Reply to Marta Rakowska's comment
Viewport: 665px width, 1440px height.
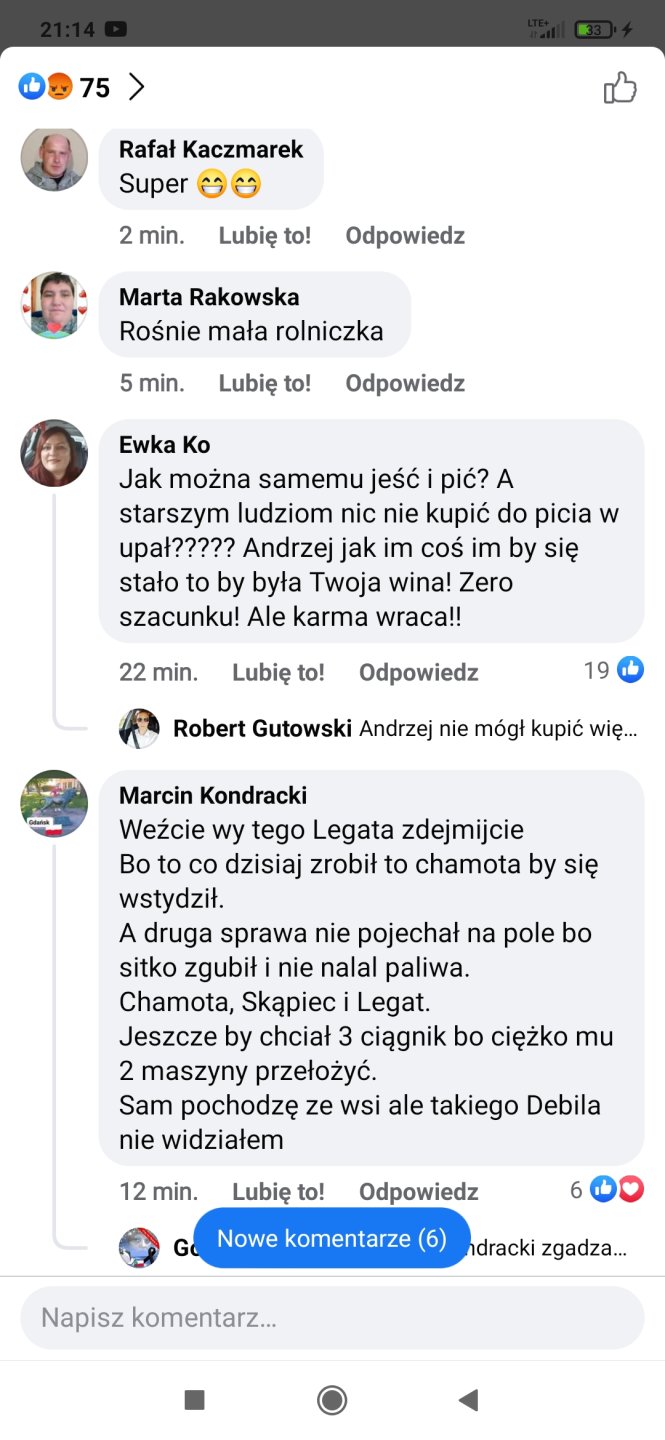[x=405, y=383]
